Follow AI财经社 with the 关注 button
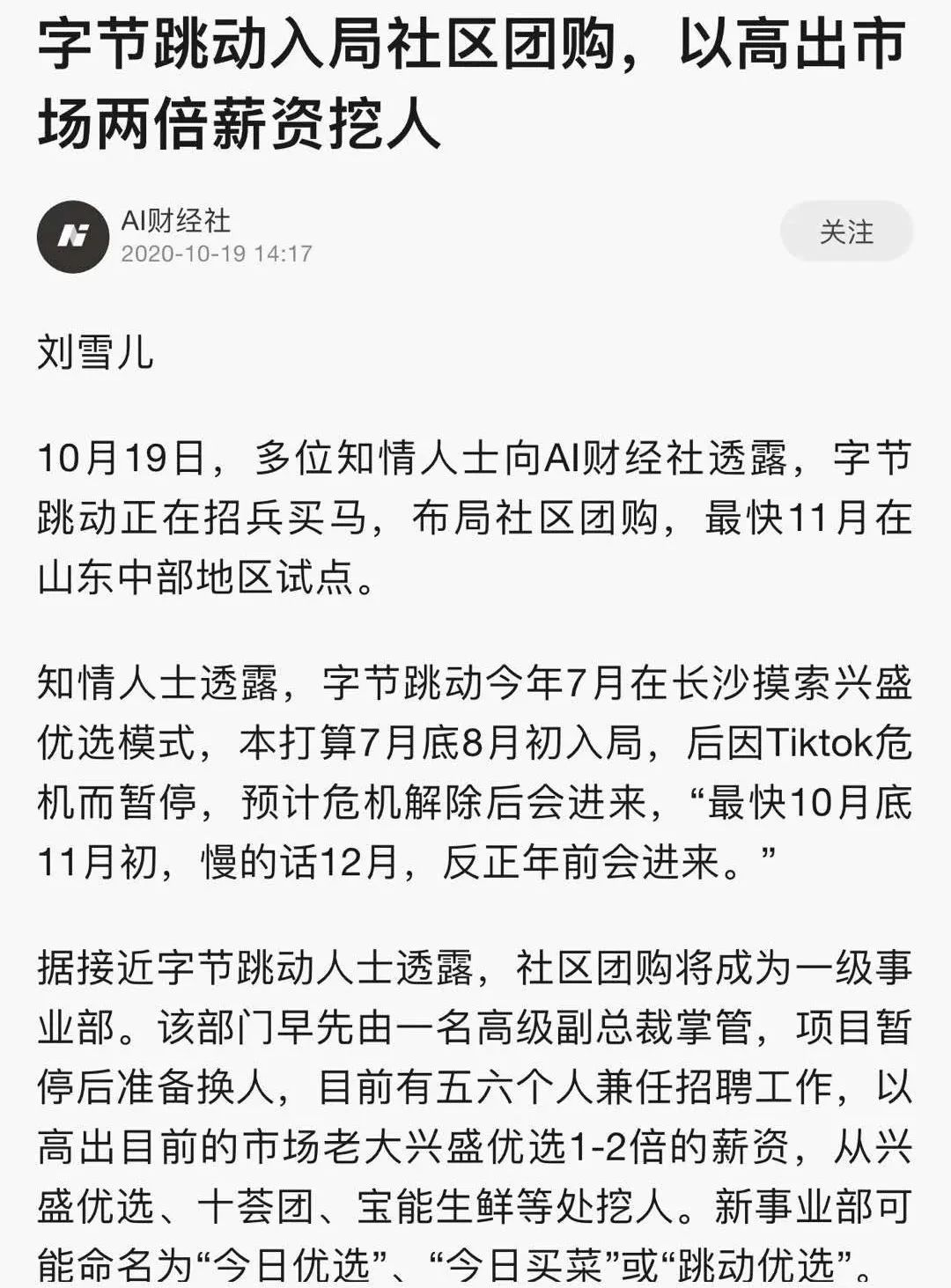Screen dimensions: 951x1288 point(846,232)
